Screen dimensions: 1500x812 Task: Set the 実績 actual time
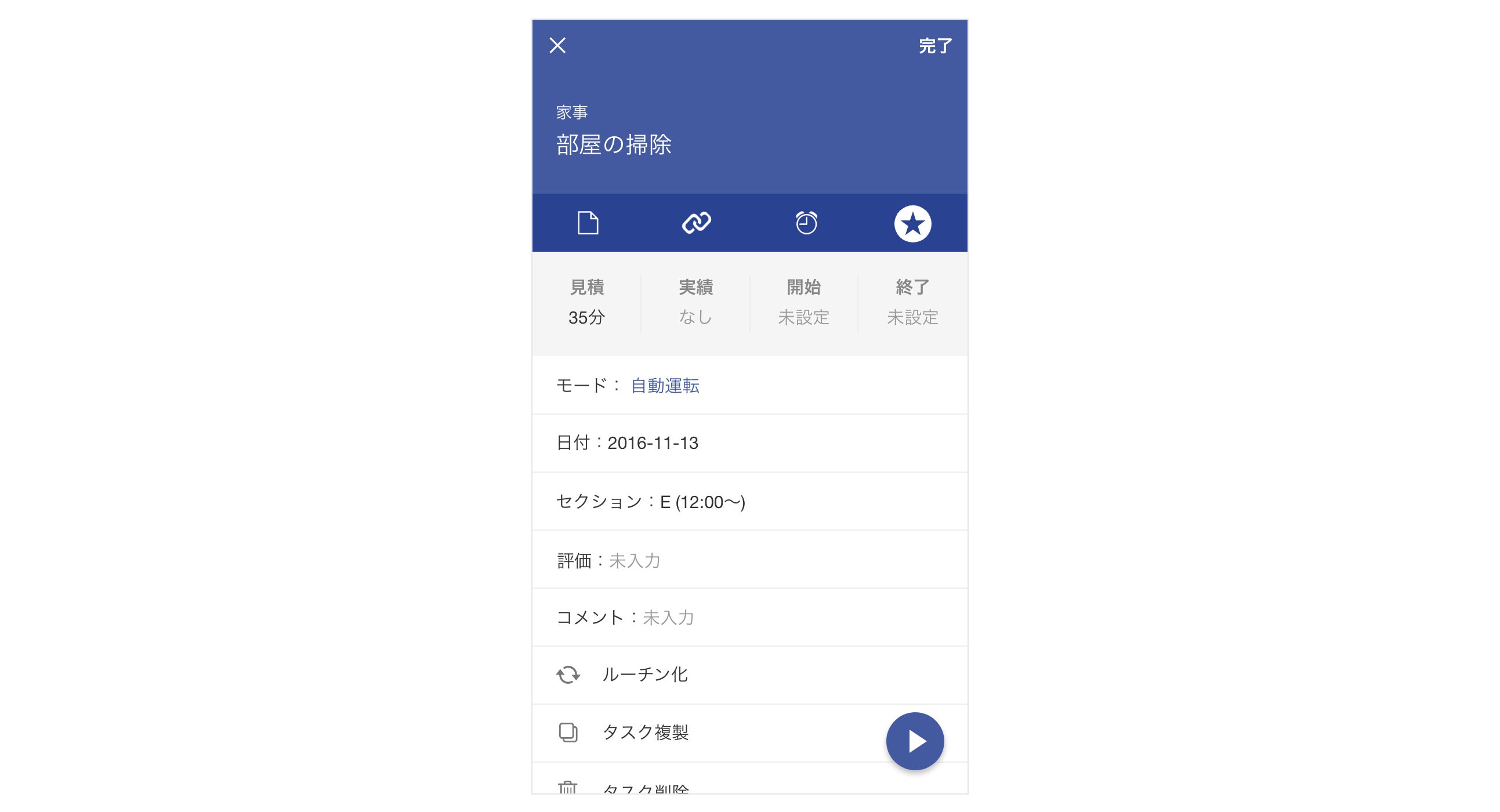point(695,303)
